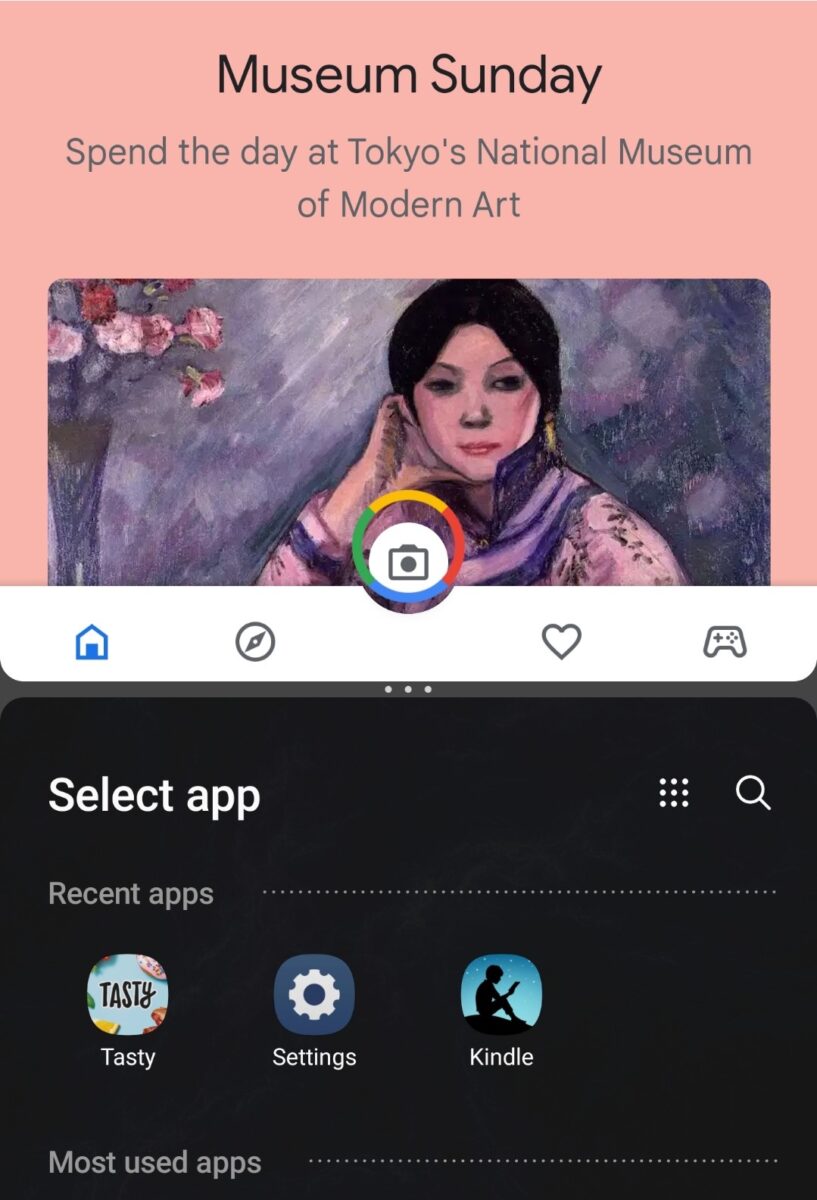Open the Favorites heart tab
The height and width of the screenshot is (1200, 817).
pos(561,642)
